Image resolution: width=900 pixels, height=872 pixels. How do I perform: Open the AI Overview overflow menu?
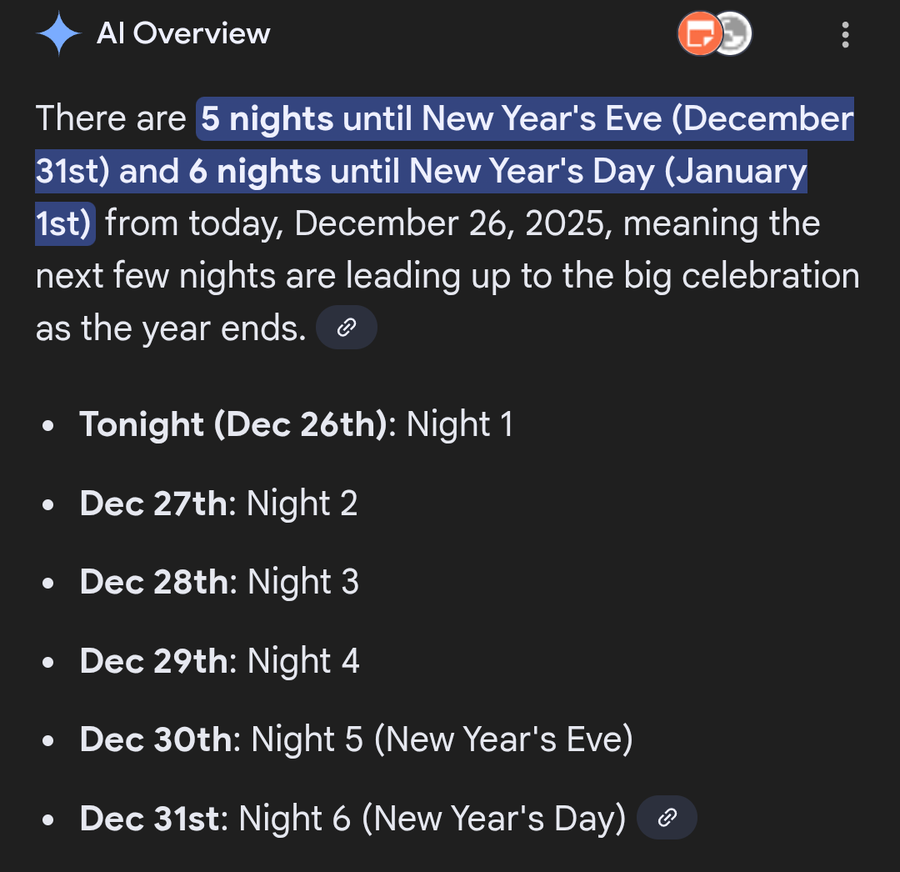(x=845, y=36)
